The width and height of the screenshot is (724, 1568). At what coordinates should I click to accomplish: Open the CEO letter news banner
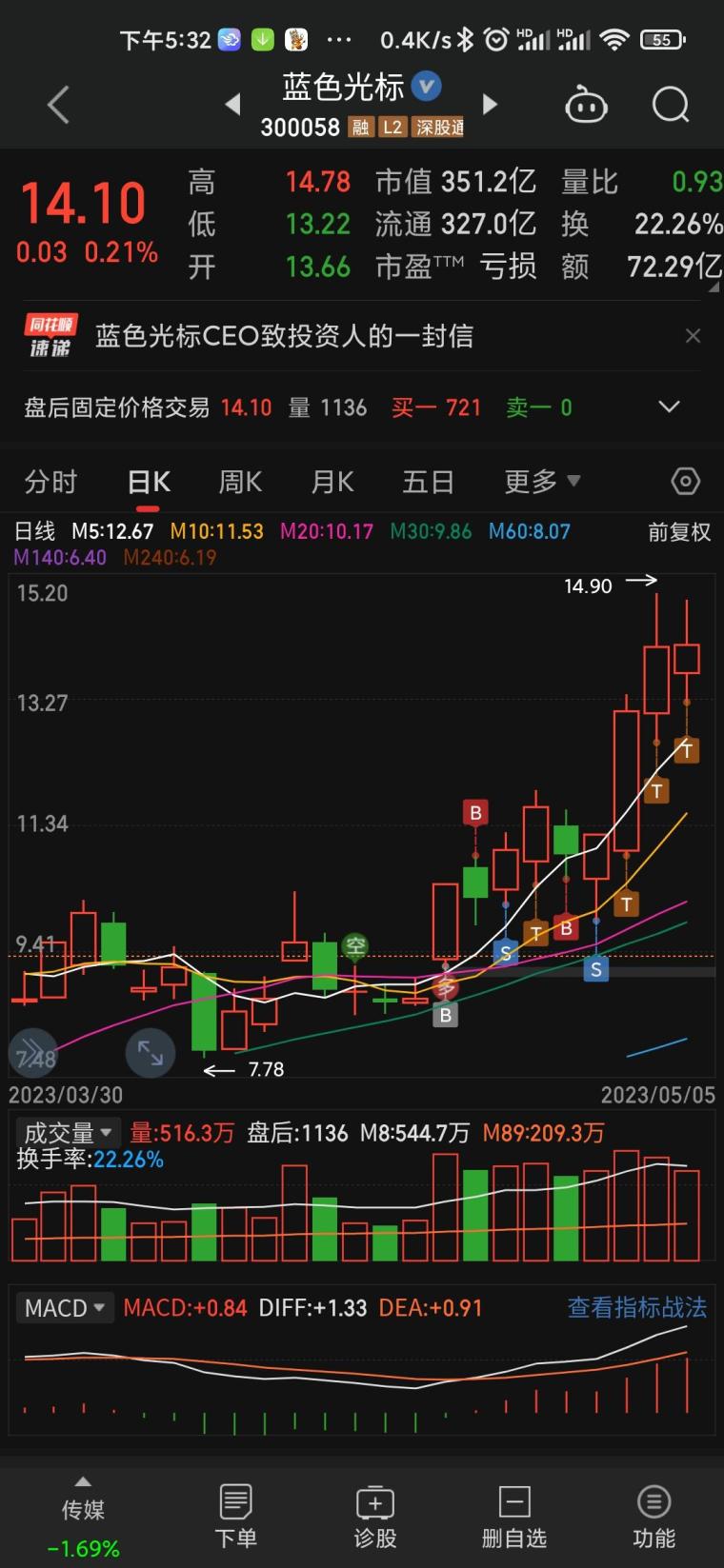pyautogui.click(x=284, y=336)
